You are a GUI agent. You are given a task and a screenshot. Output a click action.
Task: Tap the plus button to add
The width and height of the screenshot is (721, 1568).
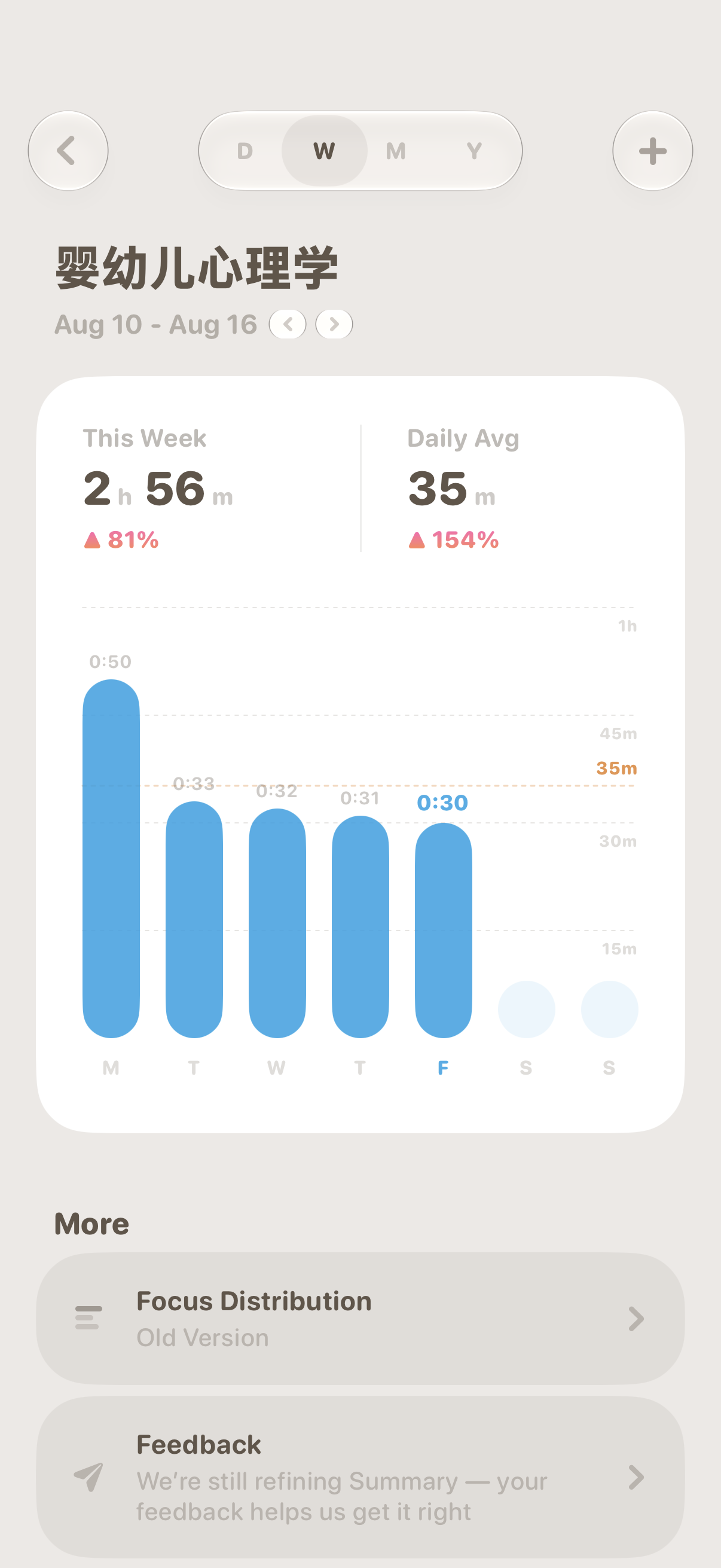tap(652, 150)
